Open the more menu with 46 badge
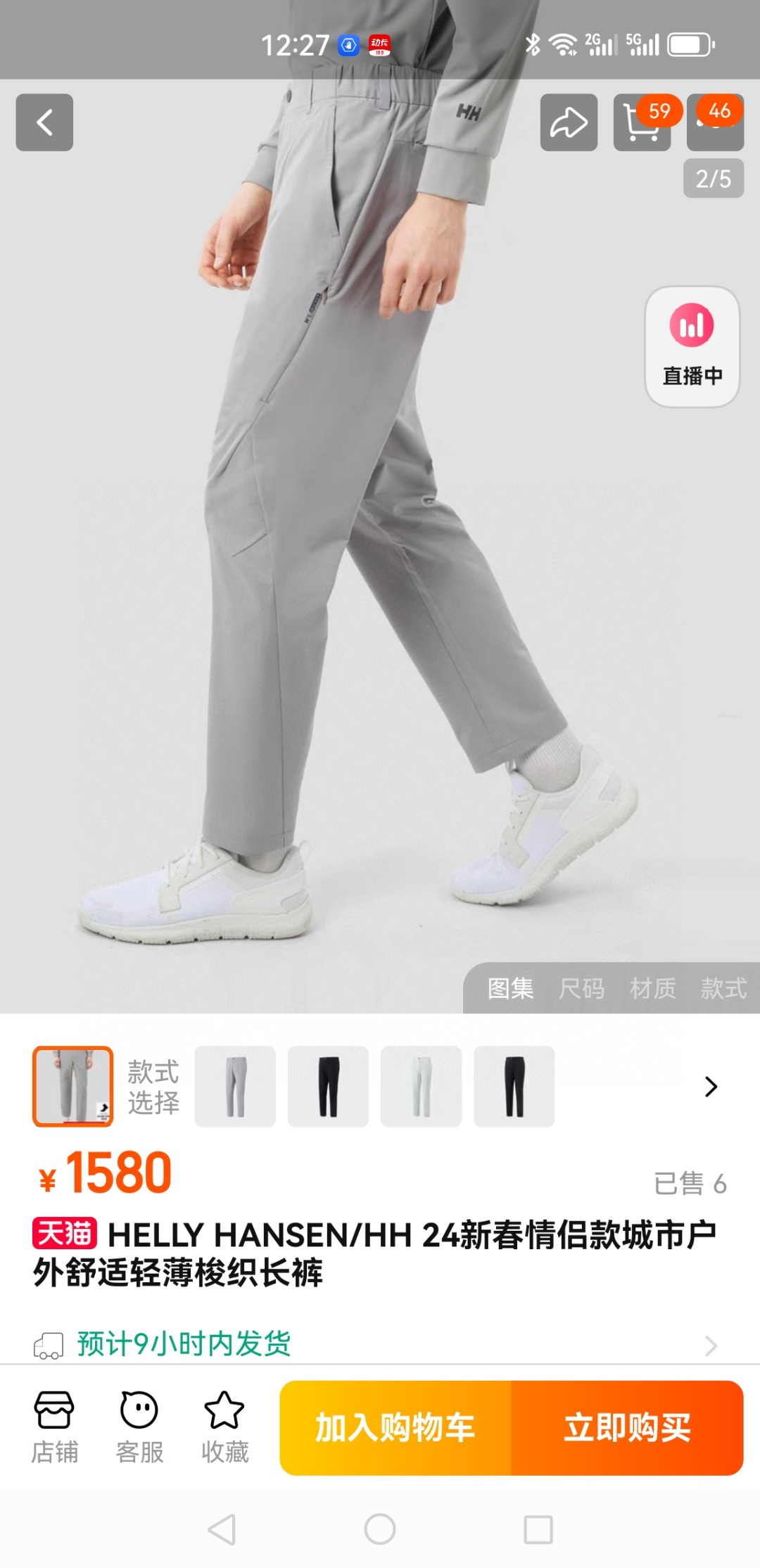The height and width of the screenshot is (1568, 760). 715,122
